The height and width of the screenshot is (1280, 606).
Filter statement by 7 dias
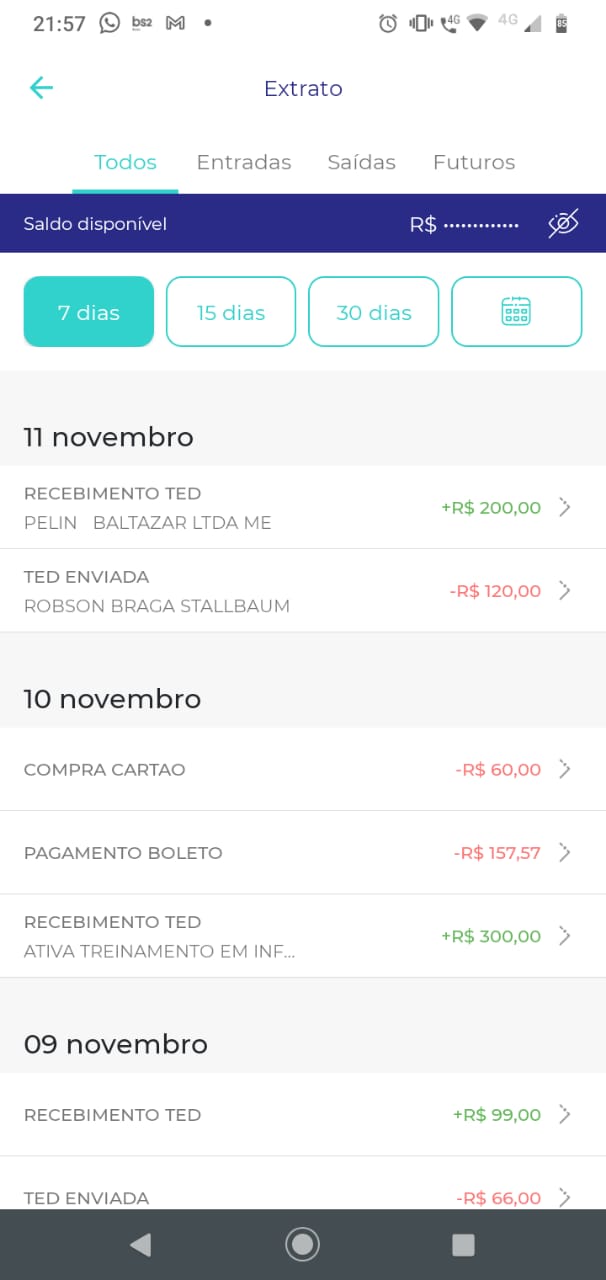(x=89, y=312)
